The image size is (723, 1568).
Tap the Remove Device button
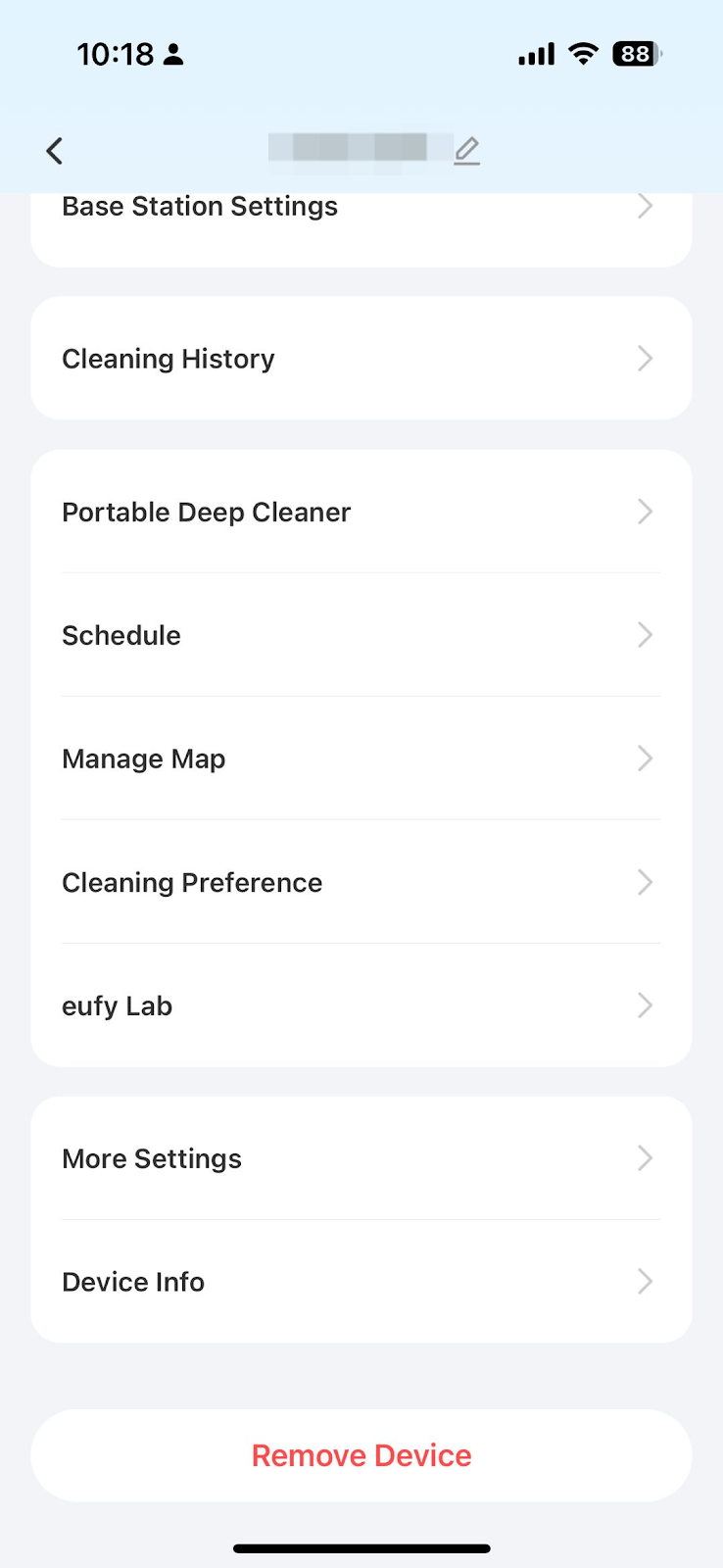pyautogui.click(x=361, y=1455)
